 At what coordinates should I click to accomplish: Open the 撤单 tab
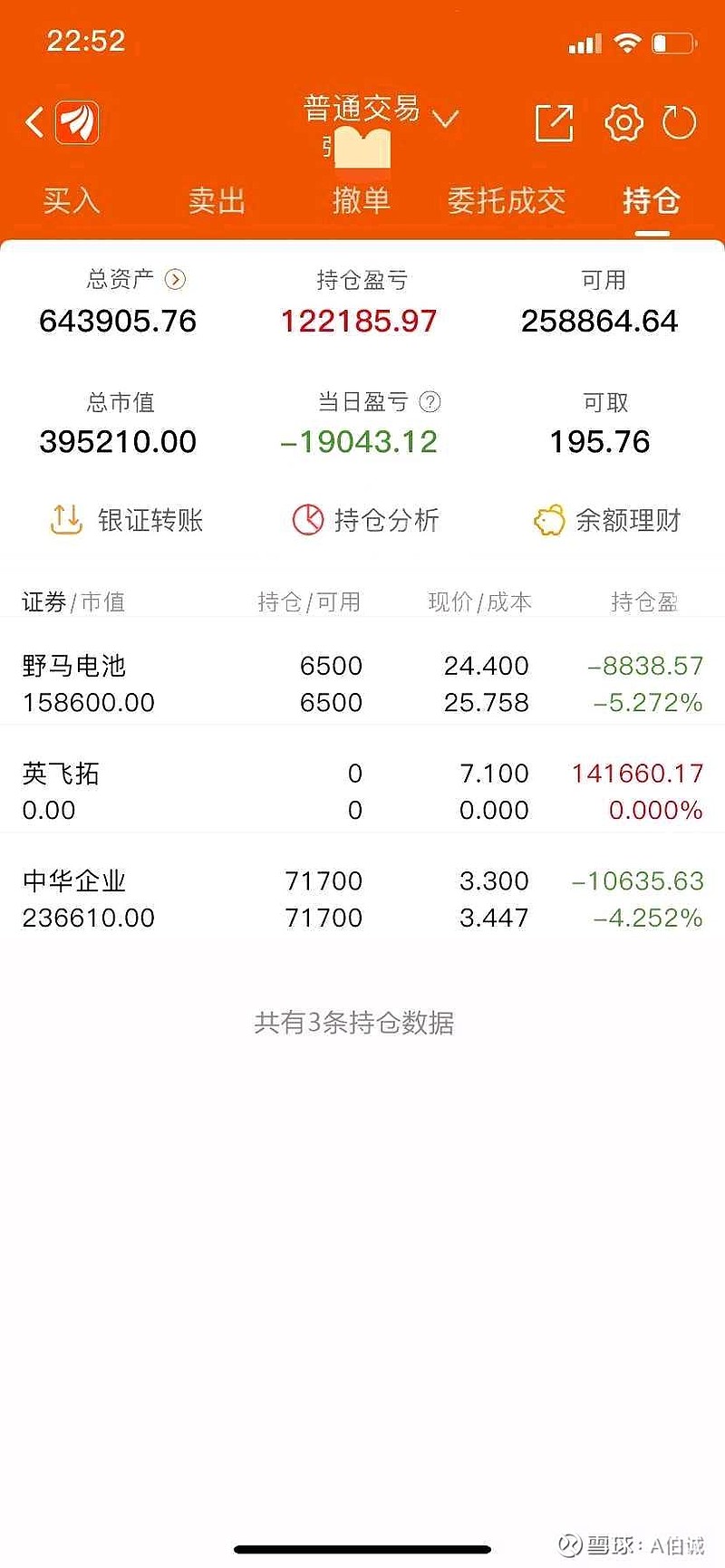tap(362, 200)
